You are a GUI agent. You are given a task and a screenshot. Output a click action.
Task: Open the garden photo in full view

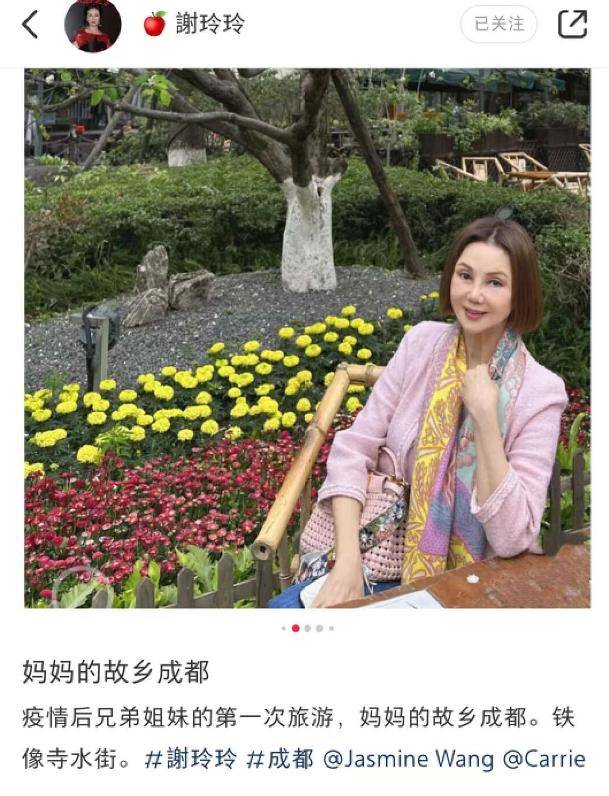click(306, 338)
